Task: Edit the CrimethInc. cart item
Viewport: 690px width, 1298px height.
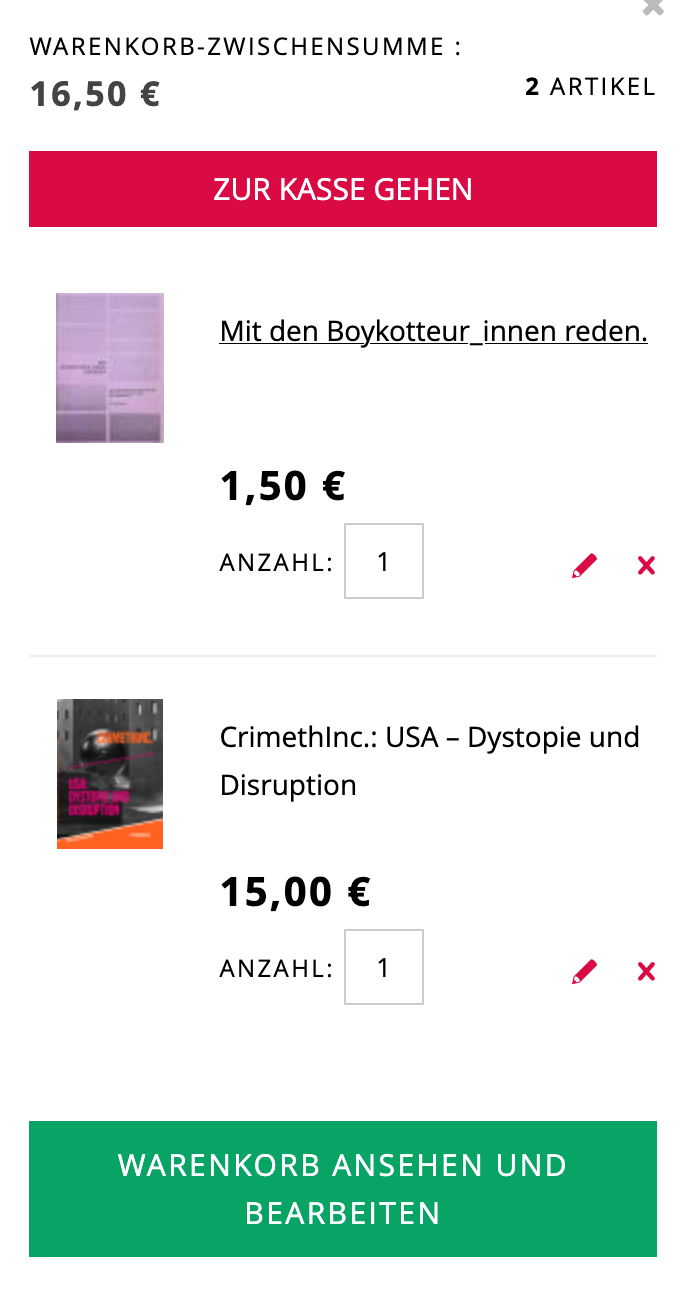Action: pos(584,972)
